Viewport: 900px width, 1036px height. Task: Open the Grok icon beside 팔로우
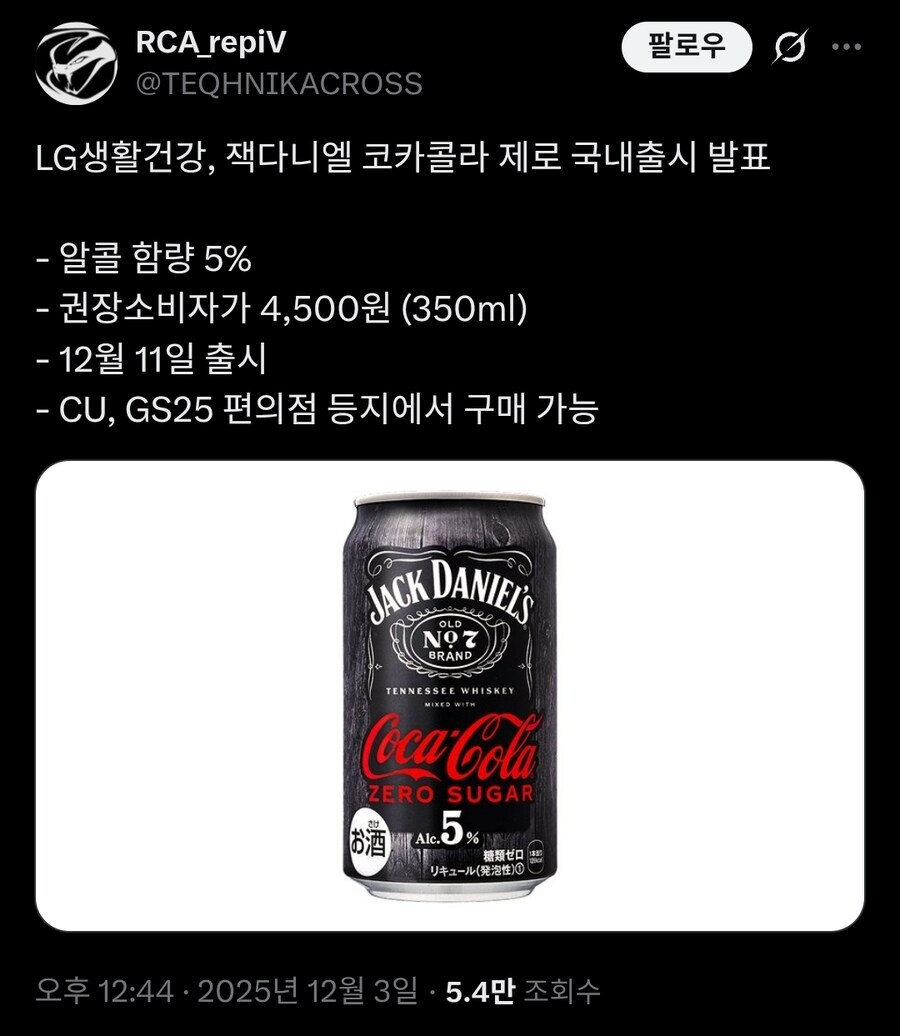point(791,47)
